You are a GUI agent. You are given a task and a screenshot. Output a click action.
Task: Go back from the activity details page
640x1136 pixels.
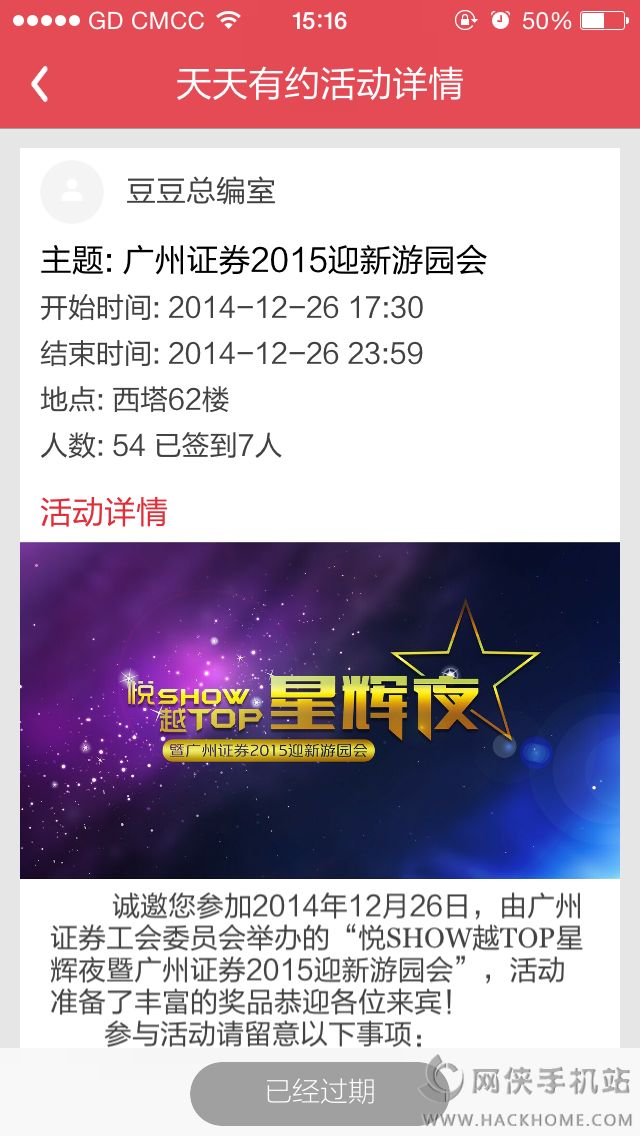click(x=40, y=84)
